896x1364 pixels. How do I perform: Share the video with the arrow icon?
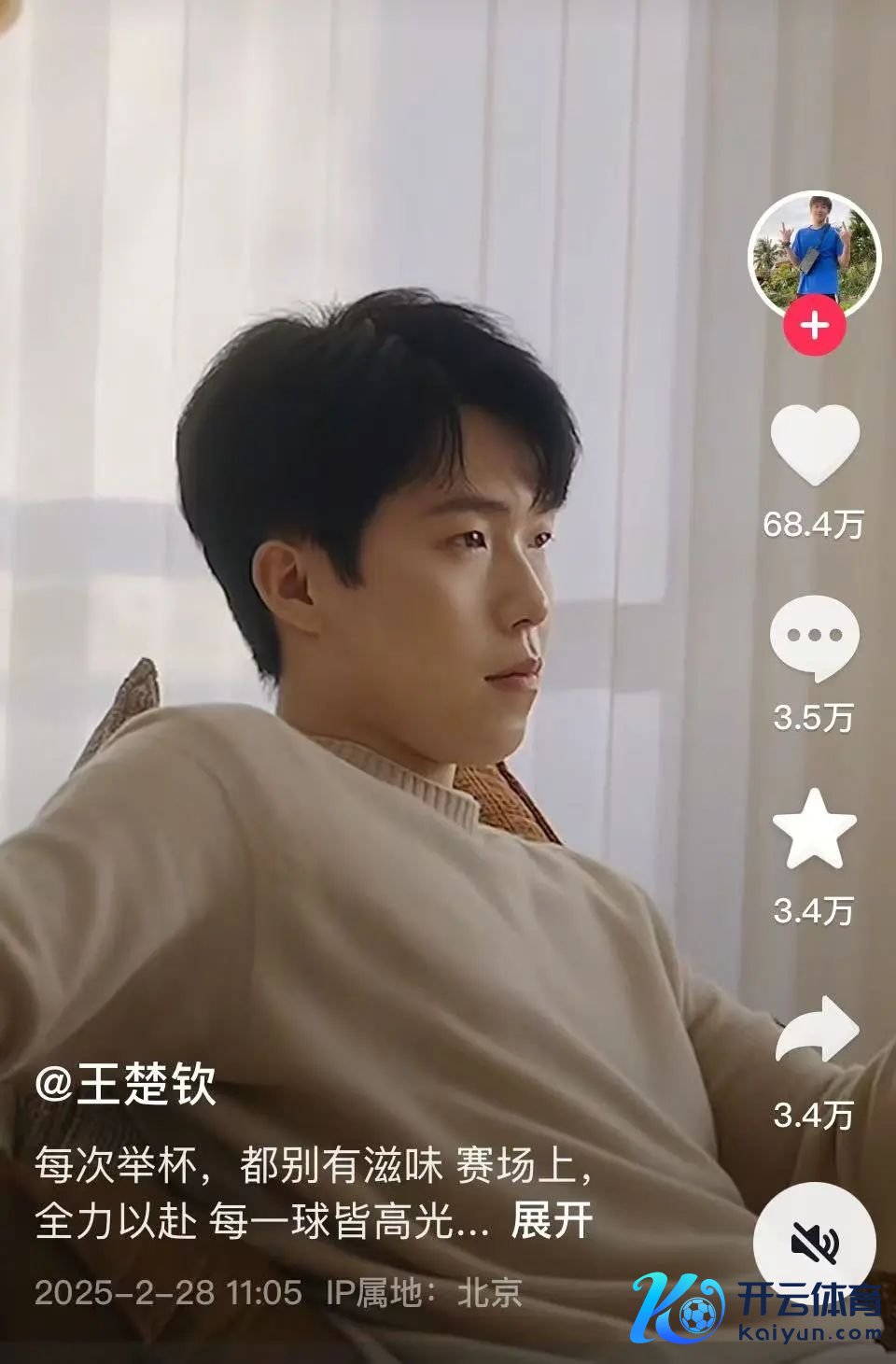[816, 1030]
